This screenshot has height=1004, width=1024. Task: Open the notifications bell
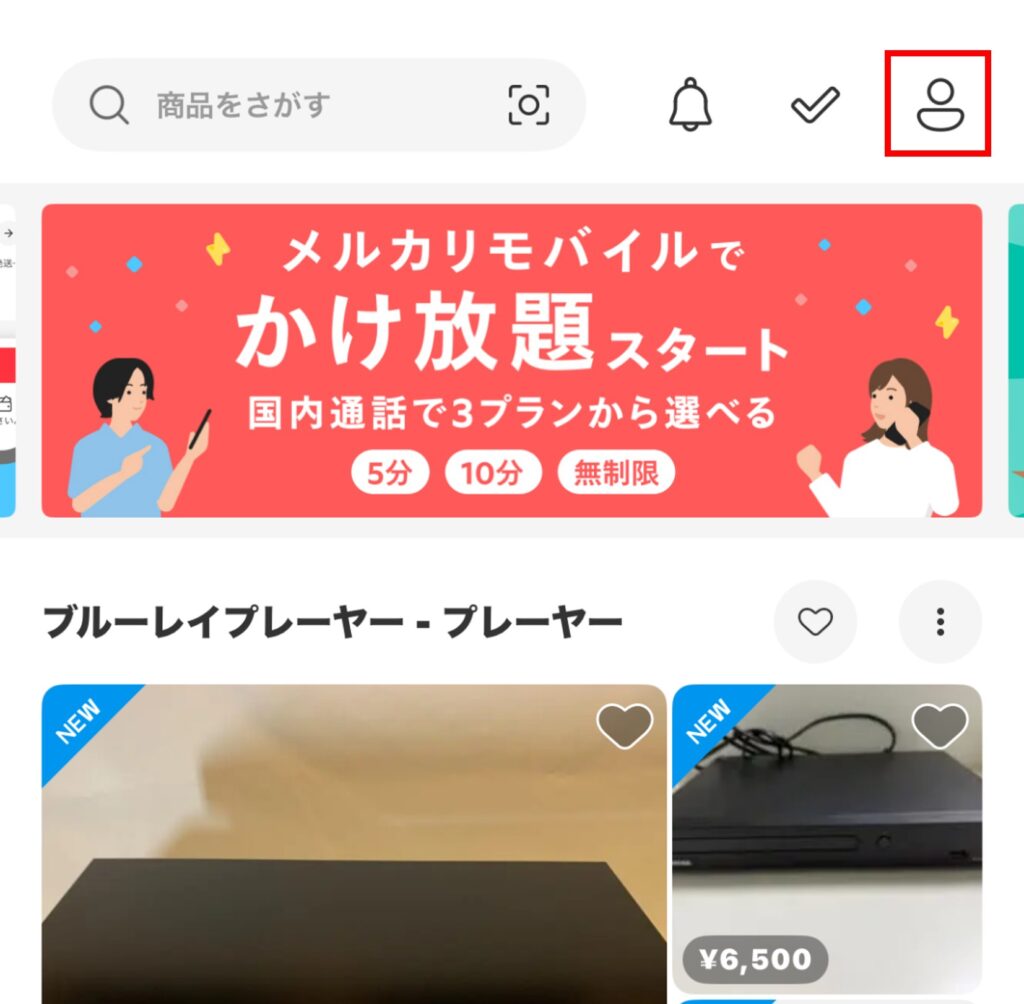[x=690, y=104]
